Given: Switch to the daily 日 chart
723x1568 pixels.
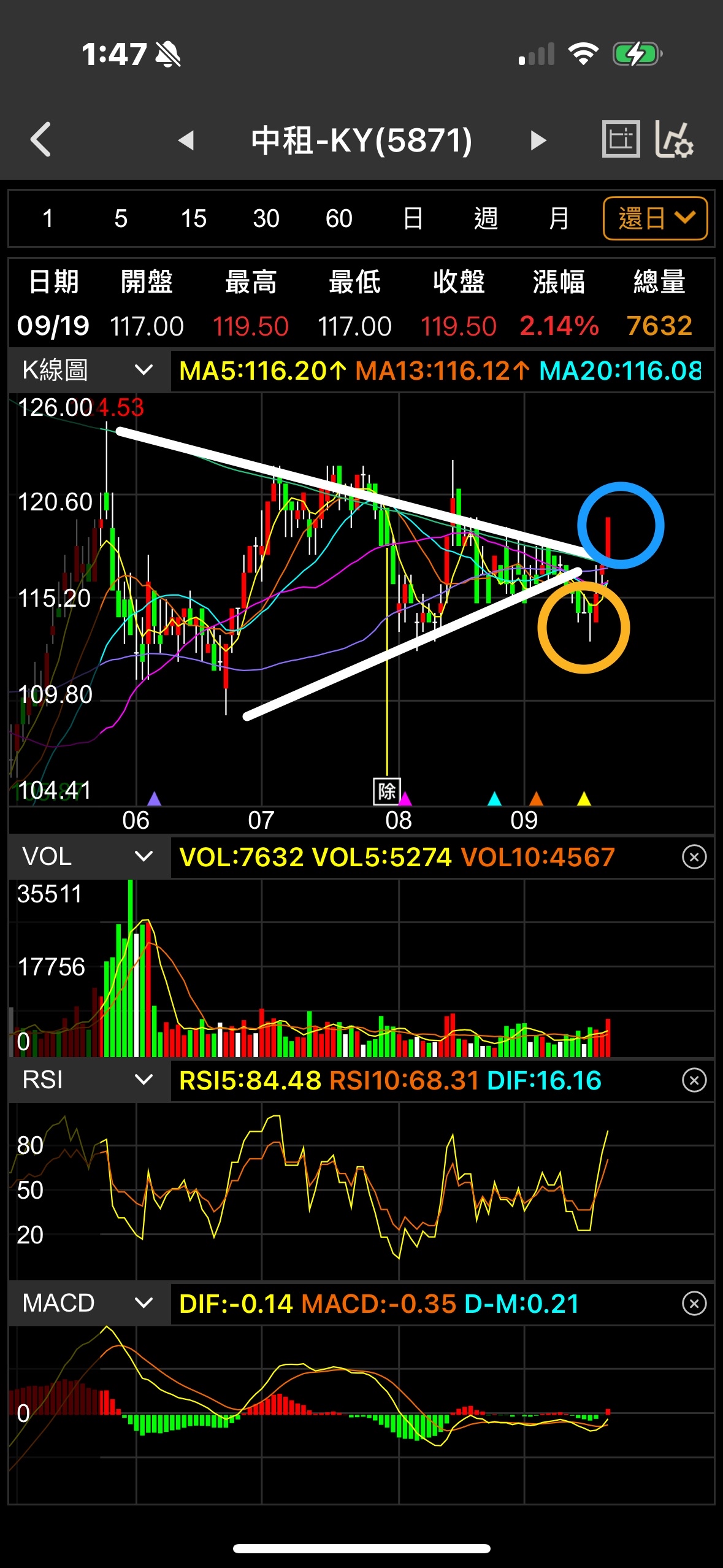Looking at the screenshot, I should (413, 218).
